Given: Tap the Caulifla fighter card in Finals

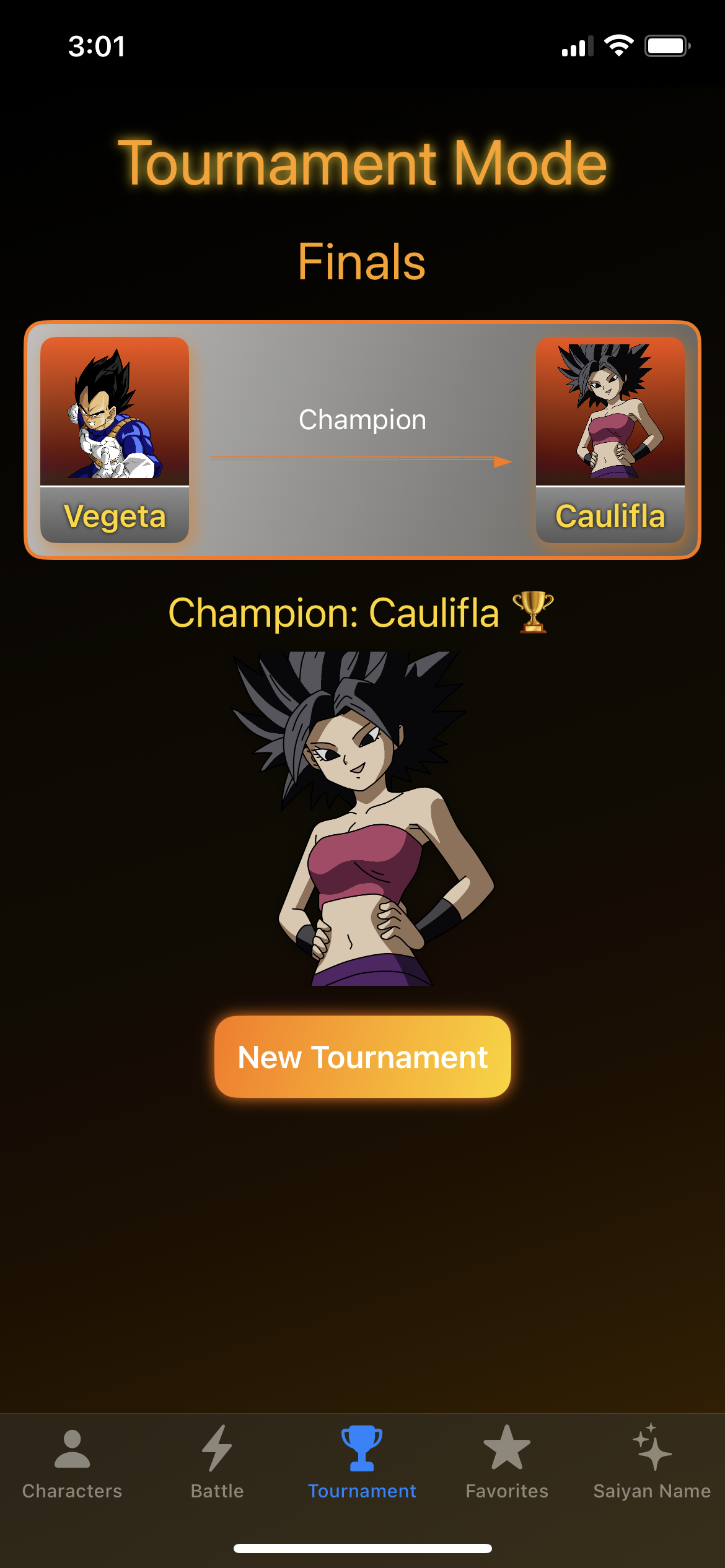Looking at the screenshot, I should pyautogui.click(x=610, y=440).
